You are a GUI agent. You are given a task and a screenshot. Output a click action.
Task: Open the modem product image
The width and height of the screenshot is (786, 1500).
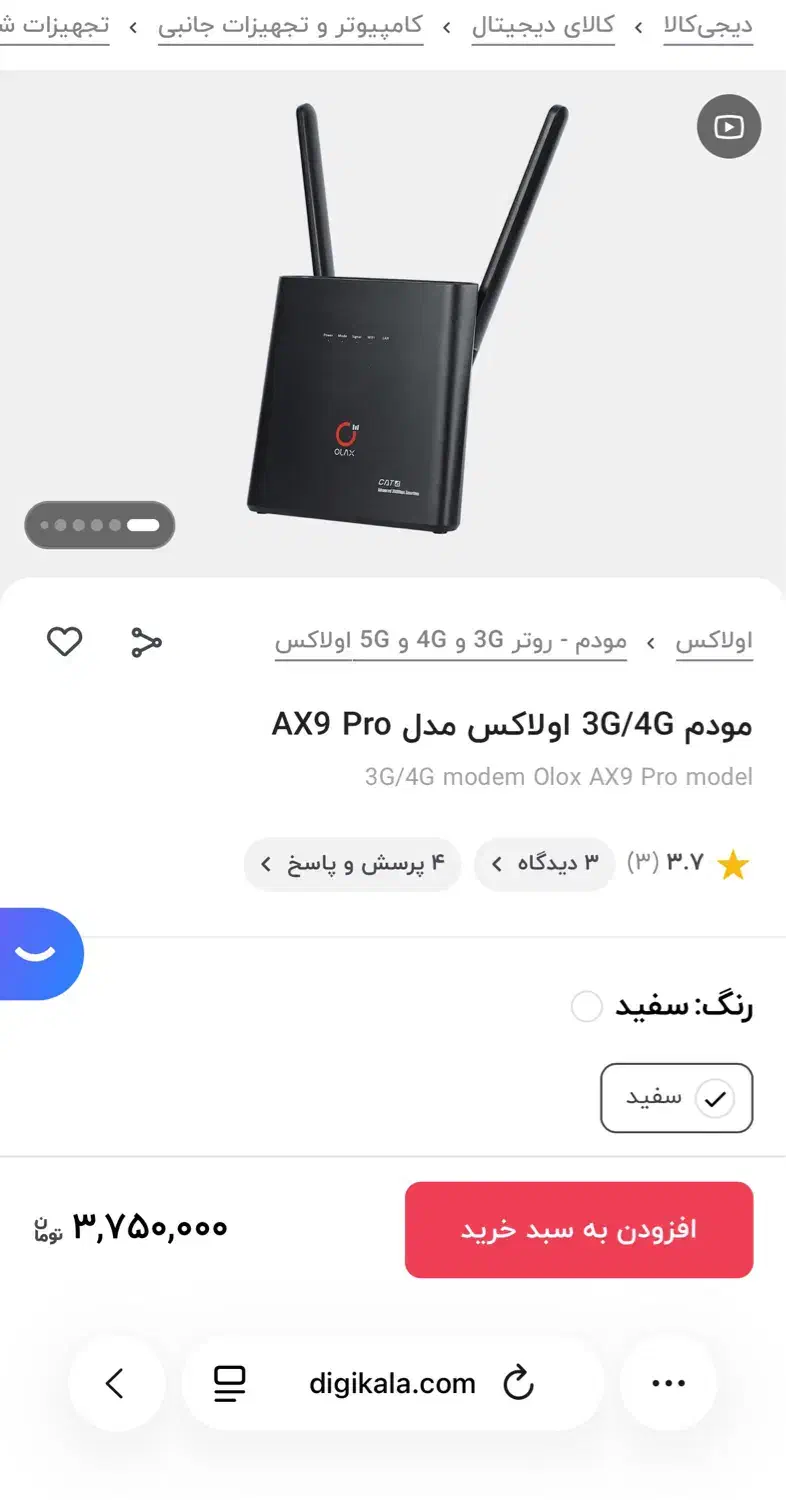pos(400,320)
